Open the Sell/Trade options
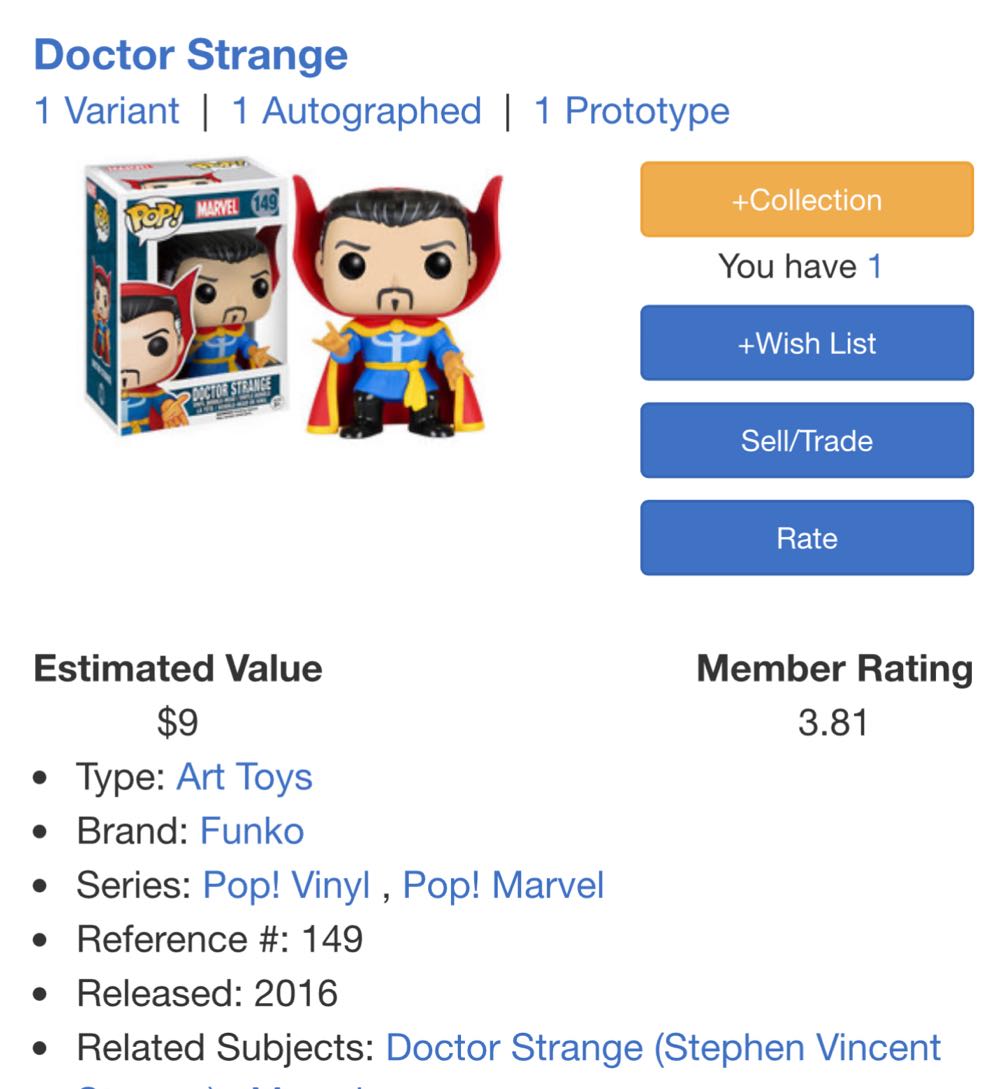 pyautogui.click(x=806, y=440)
